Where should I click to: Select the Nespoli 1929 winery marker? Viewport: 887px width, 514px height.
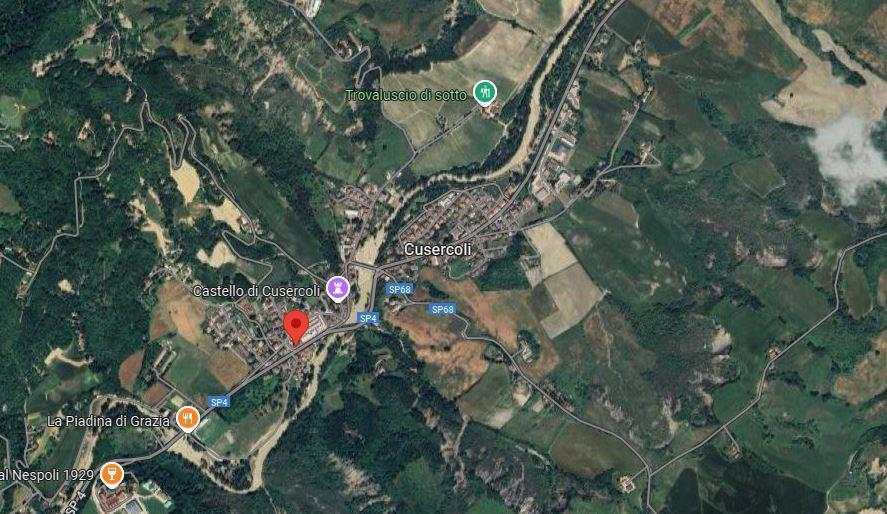click(112, 472)
